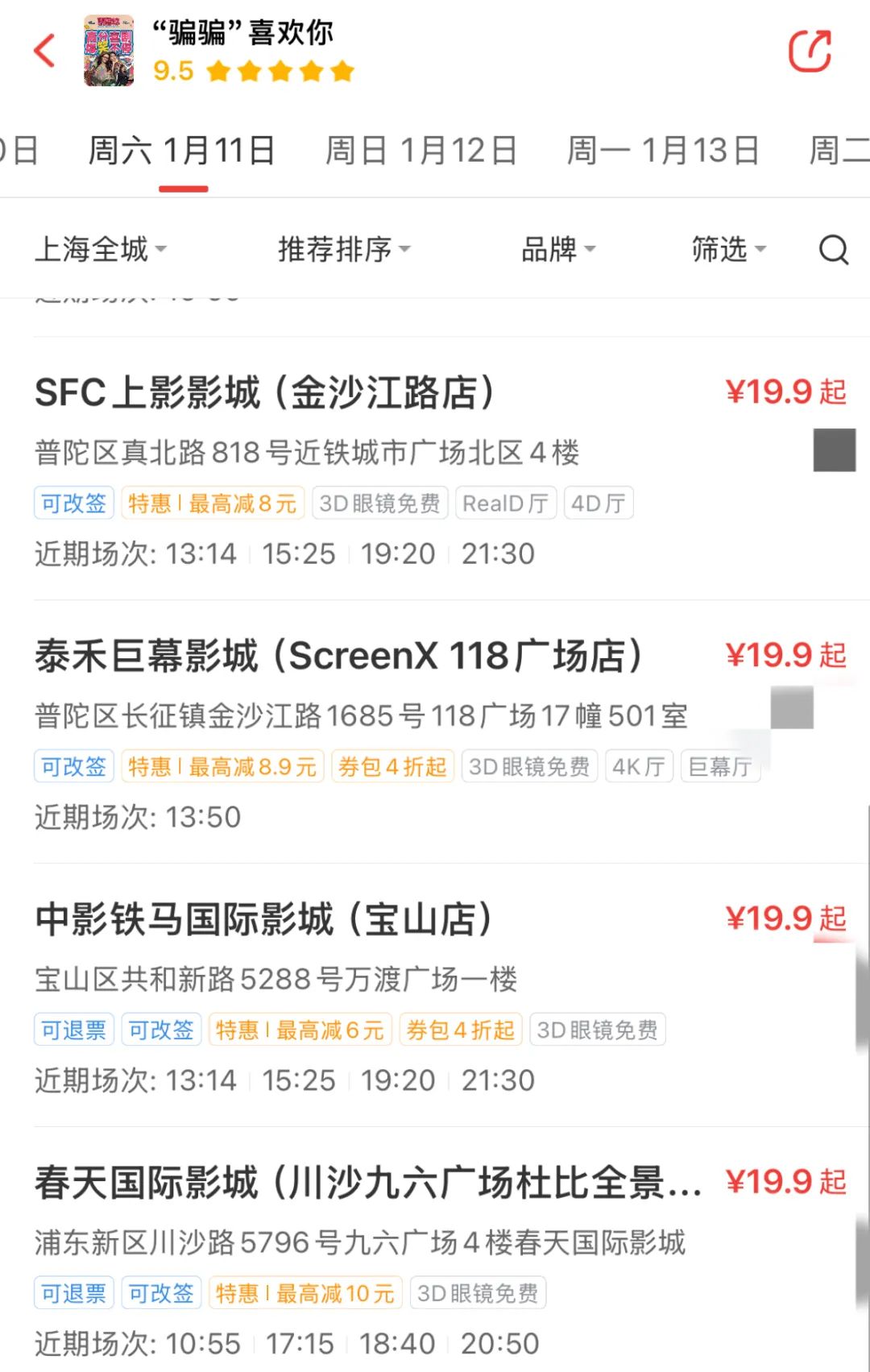Tap the cinema search magnifier icon

click(833, 249)
